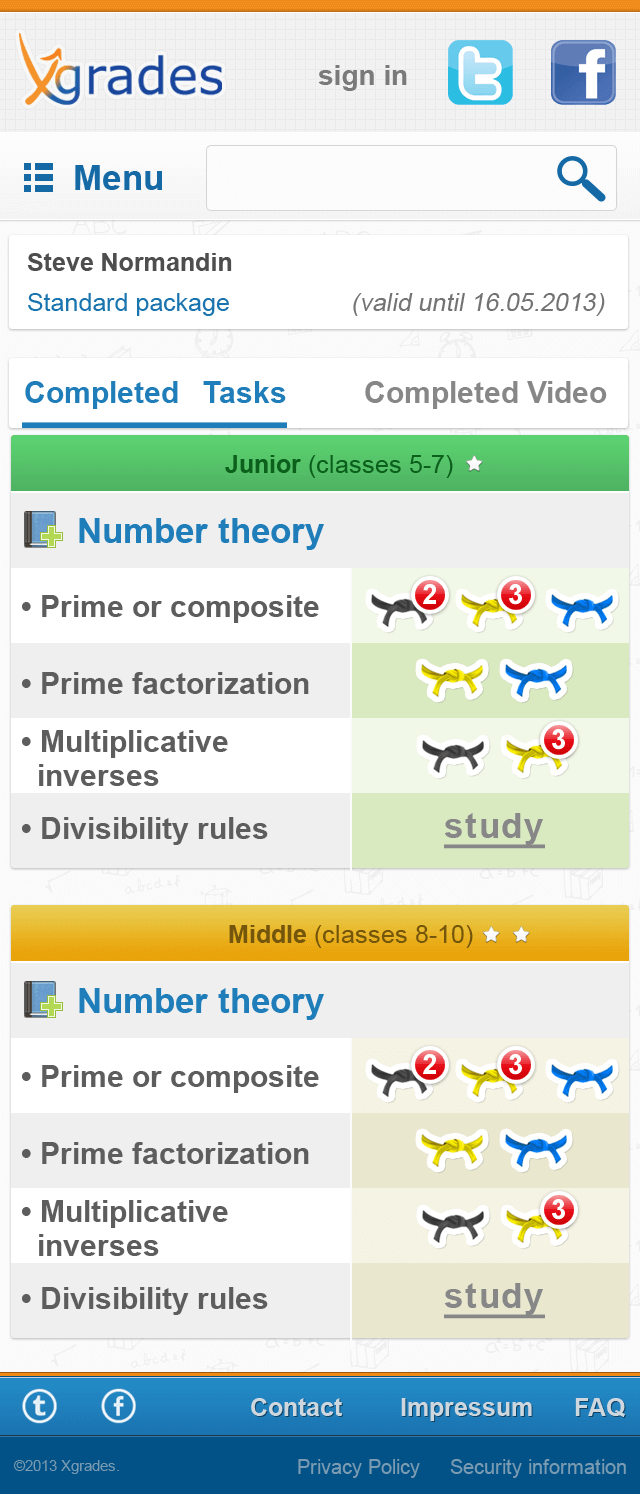Tap the sign in link
The height and width of the screenshot is (1494, 640).
[x=362, y=76]
